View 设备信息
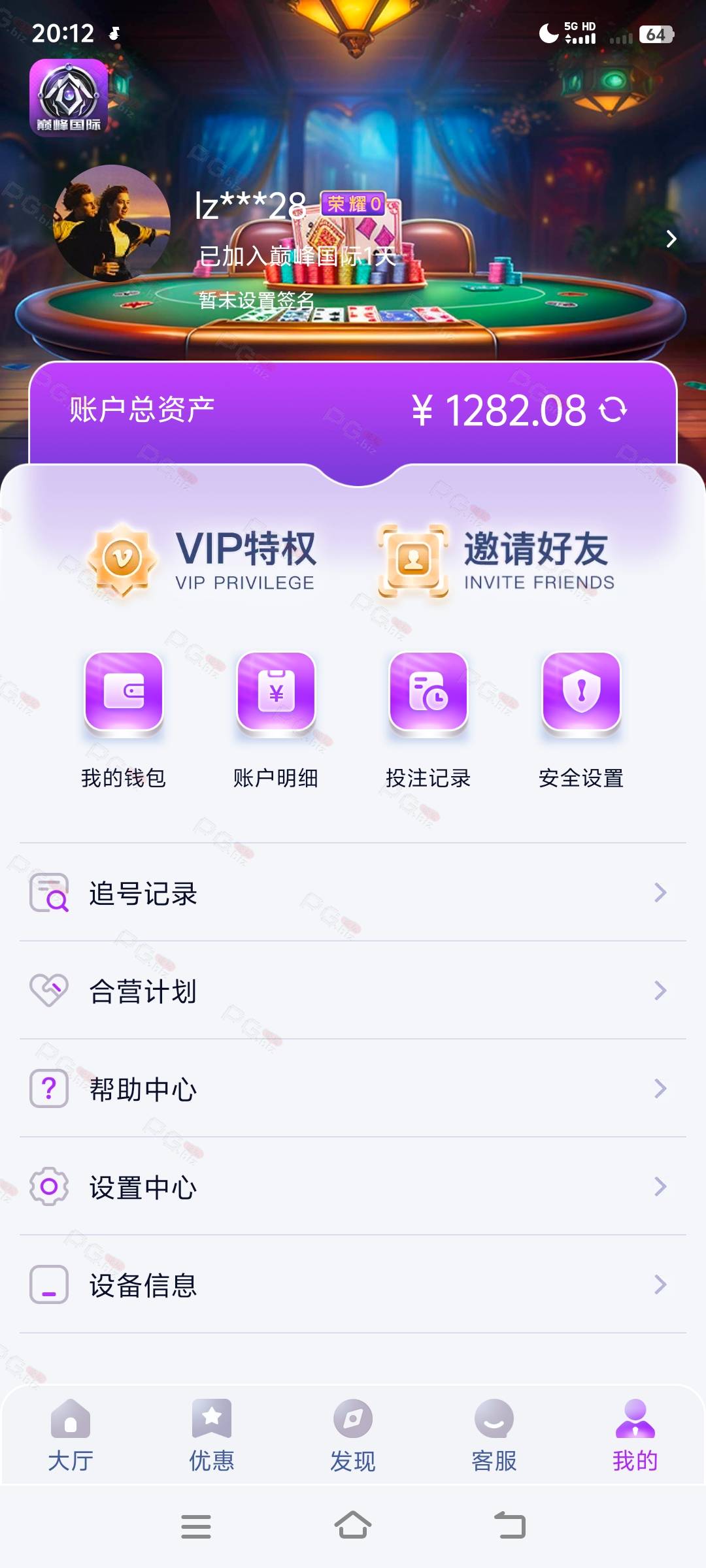The image size is (706, 1568). pyautogui.click(x=353, y=1284)
